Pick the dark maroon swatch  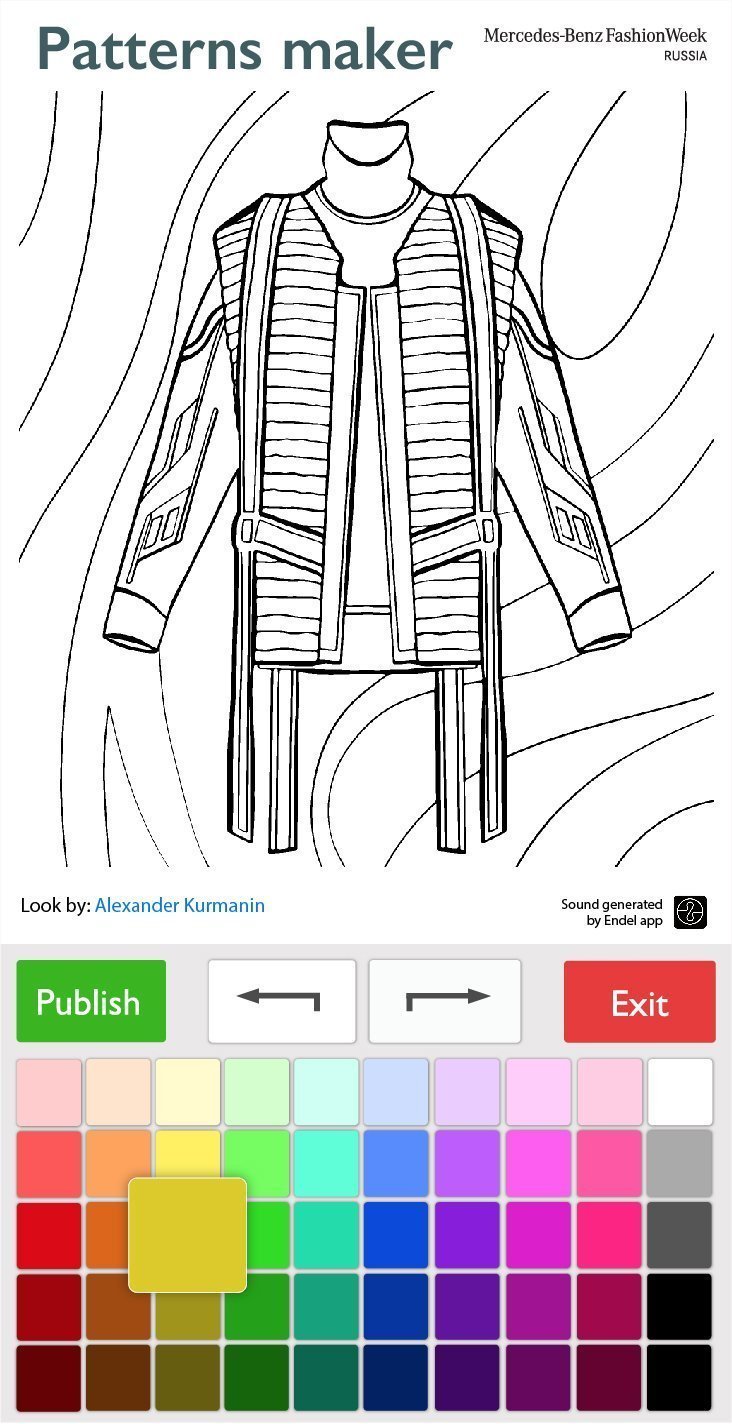49,1377
